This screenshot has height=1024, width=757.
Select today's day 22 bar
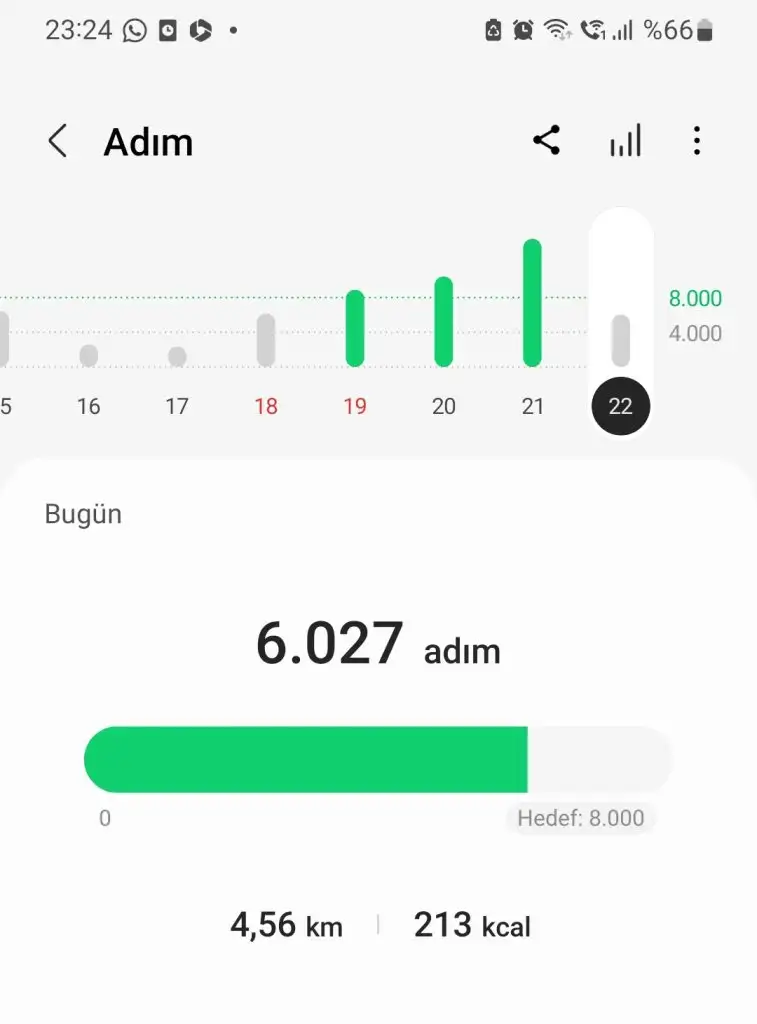(x=621, y=340)
